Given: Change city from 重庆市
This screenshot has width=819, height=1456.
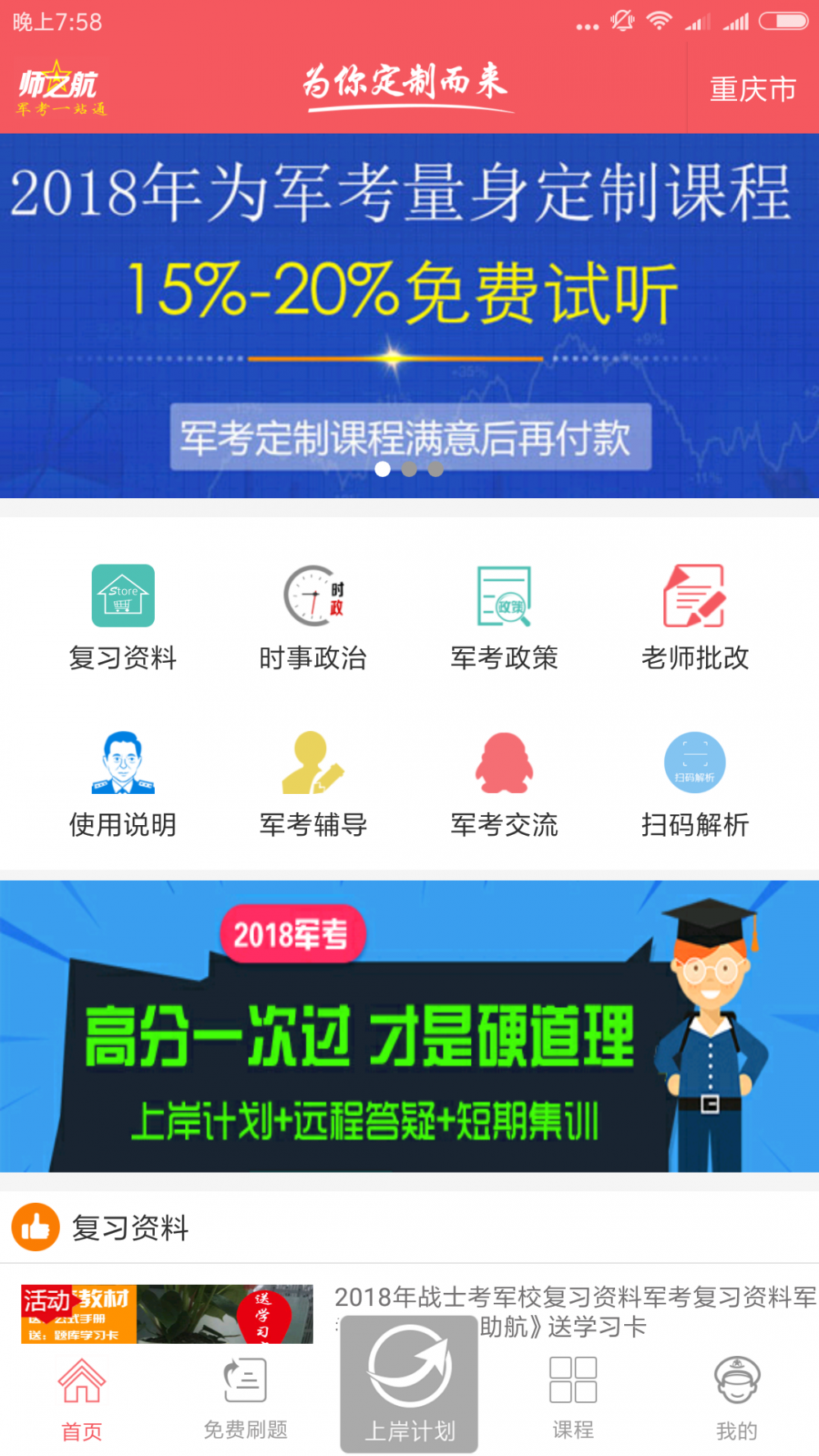Looking at the screenshot, I should click(753, 88).
